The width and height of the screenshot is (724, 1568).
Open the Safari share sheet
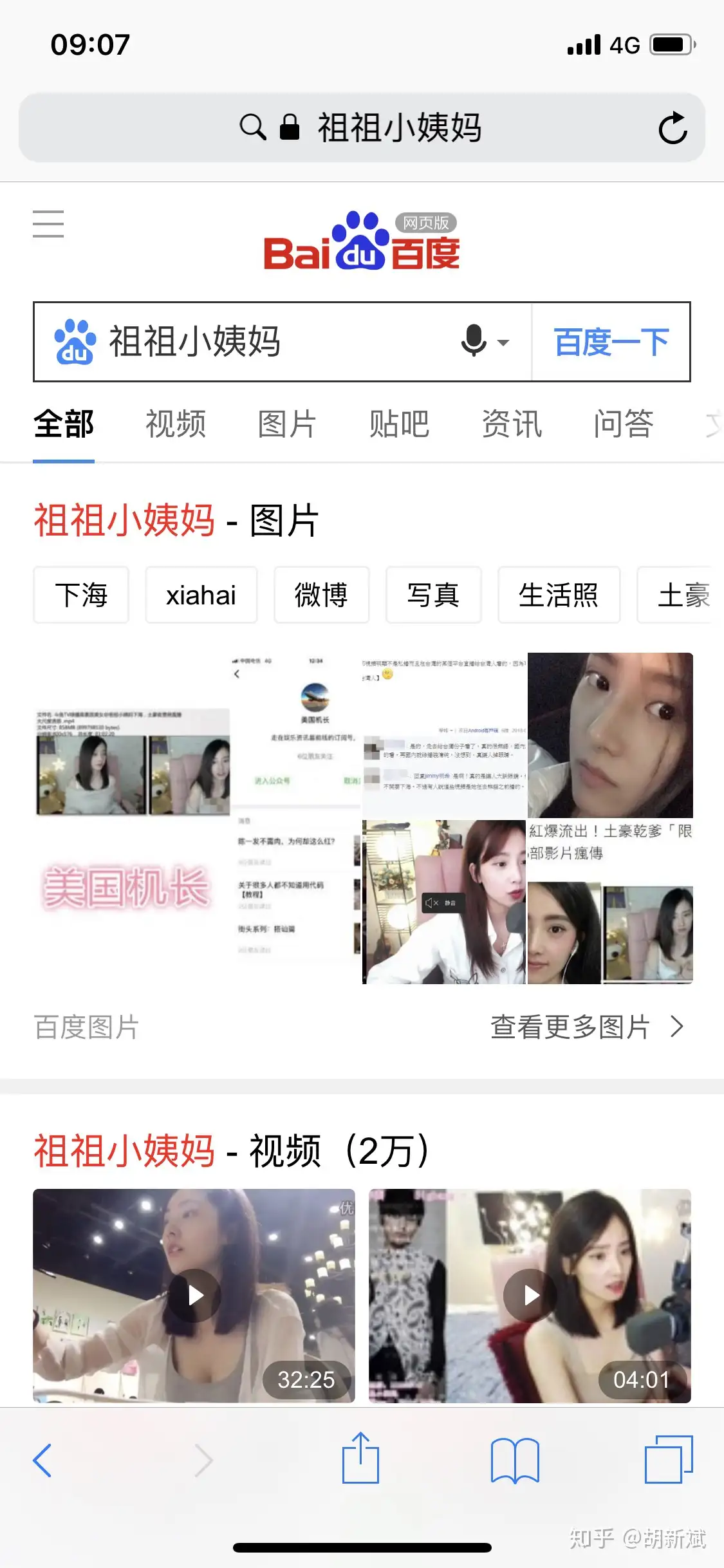pyautogui.click(x=360, y=1457)
